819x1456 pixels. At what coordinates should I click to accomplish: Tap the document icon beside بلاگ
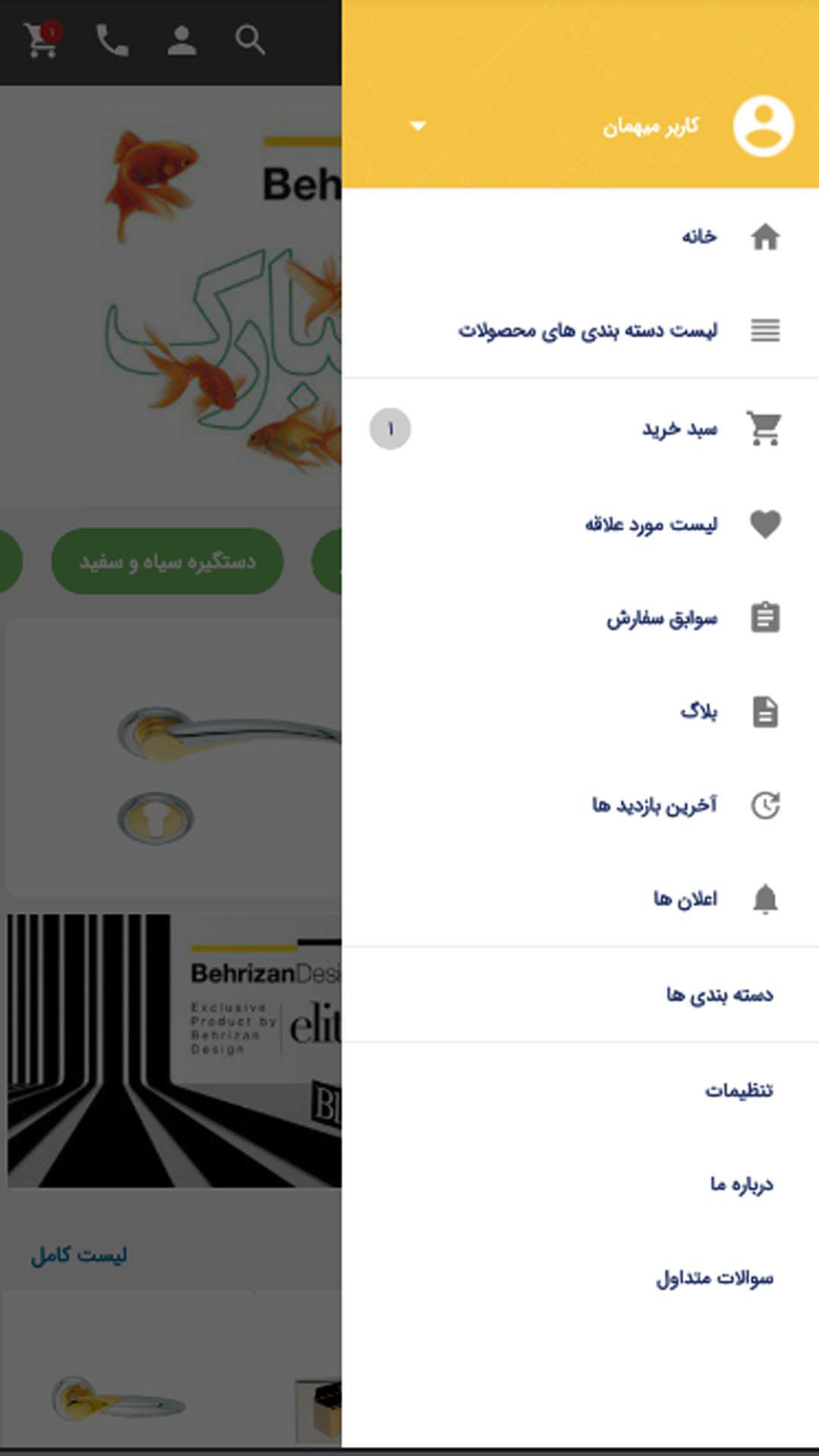[766, 711]
